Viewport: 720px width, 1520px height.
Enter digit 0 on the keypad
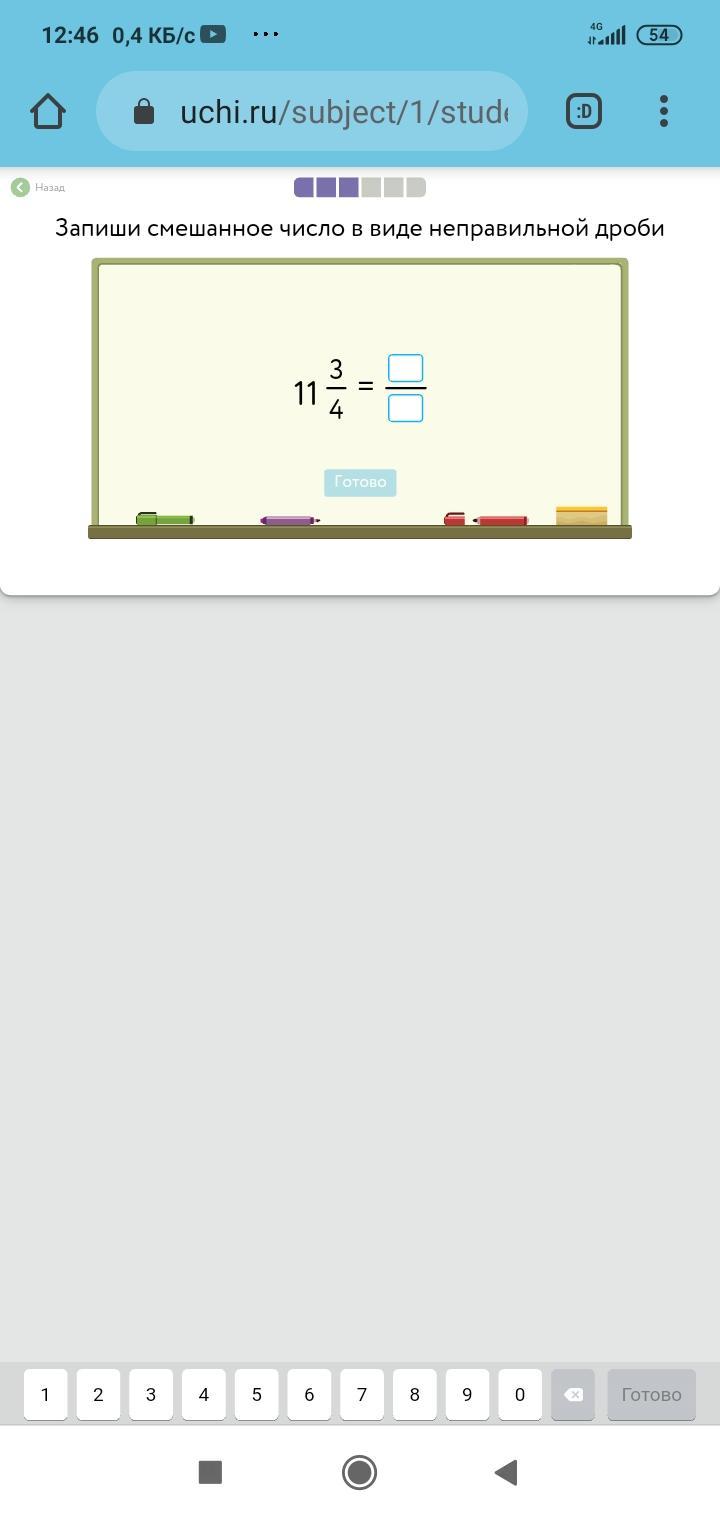[x=520, y=1394]
